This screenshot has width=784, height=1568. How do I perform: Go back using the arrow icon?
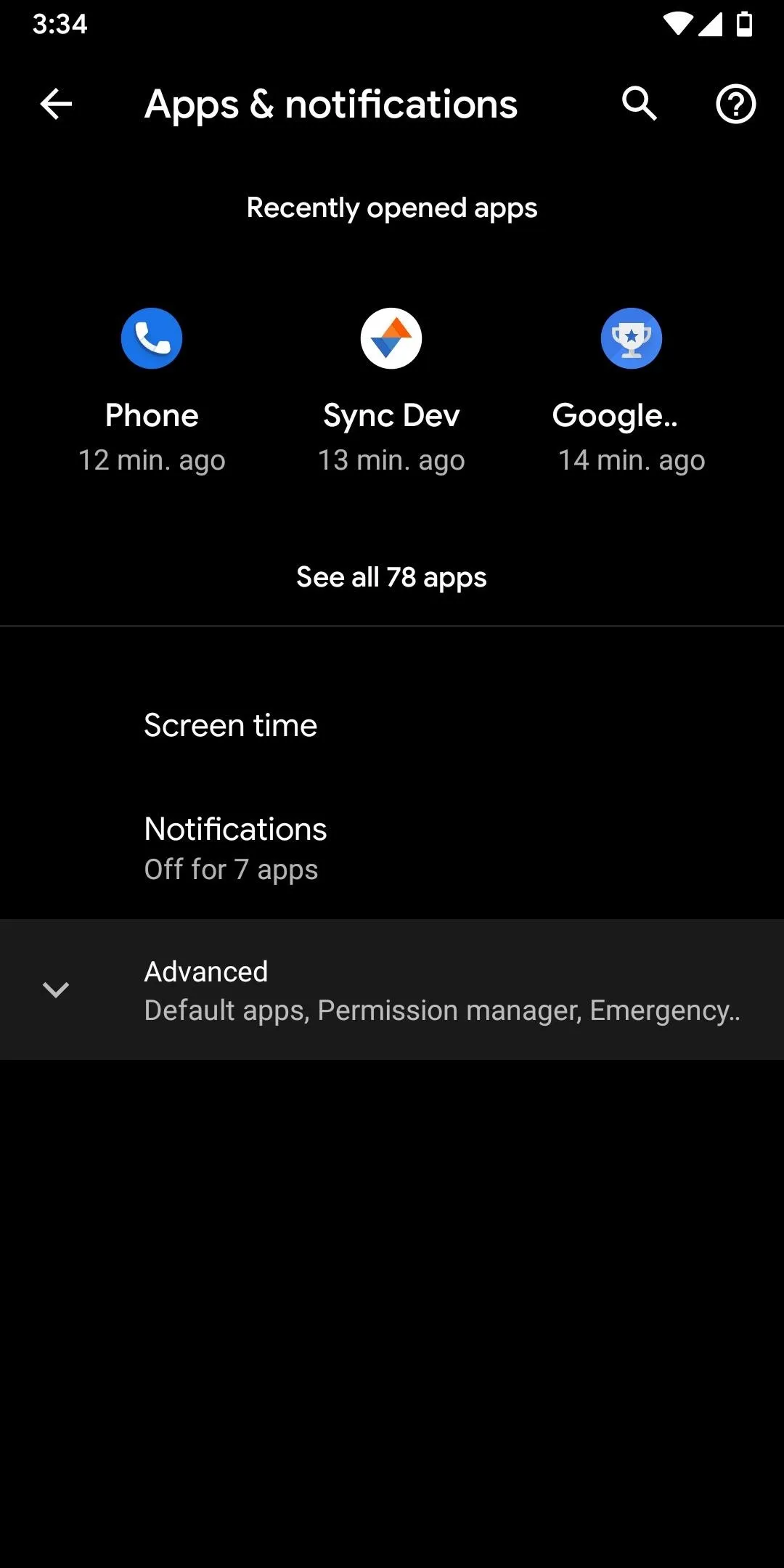pyautogui.click(x=56, y=104)
